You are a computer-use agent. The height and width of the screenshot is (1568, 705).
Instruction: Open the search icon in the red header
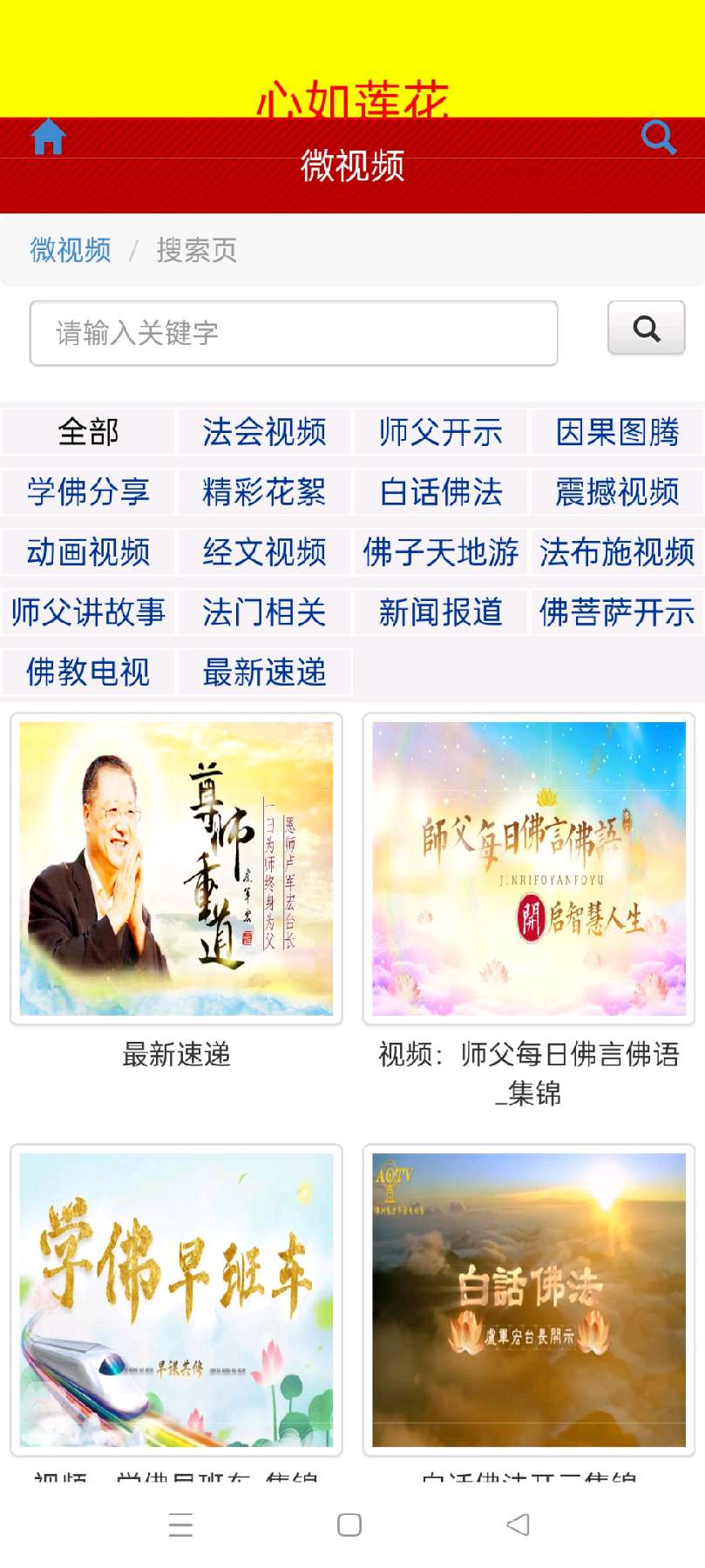(x=659, y=137)
